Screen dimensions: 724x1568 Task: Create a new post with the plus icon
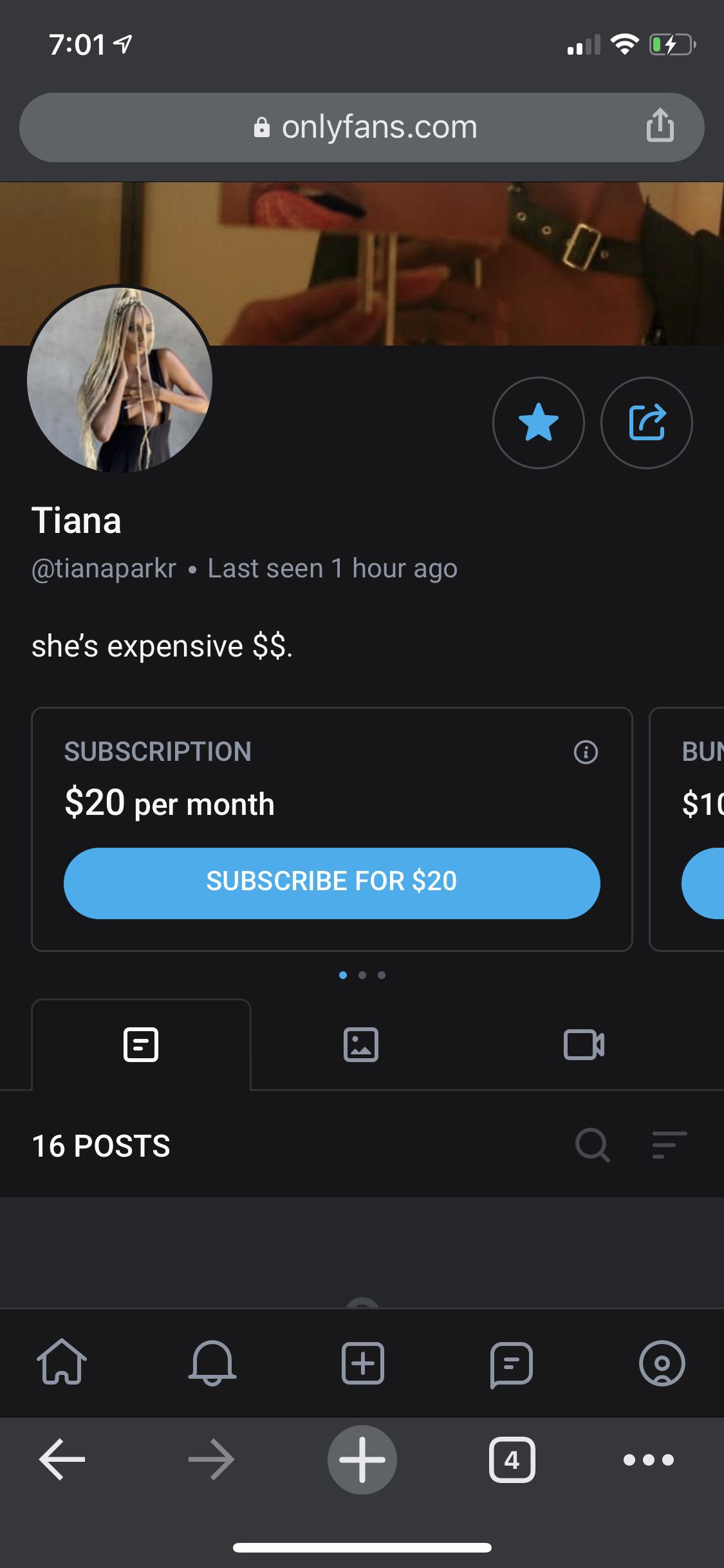click(362, 1365)
